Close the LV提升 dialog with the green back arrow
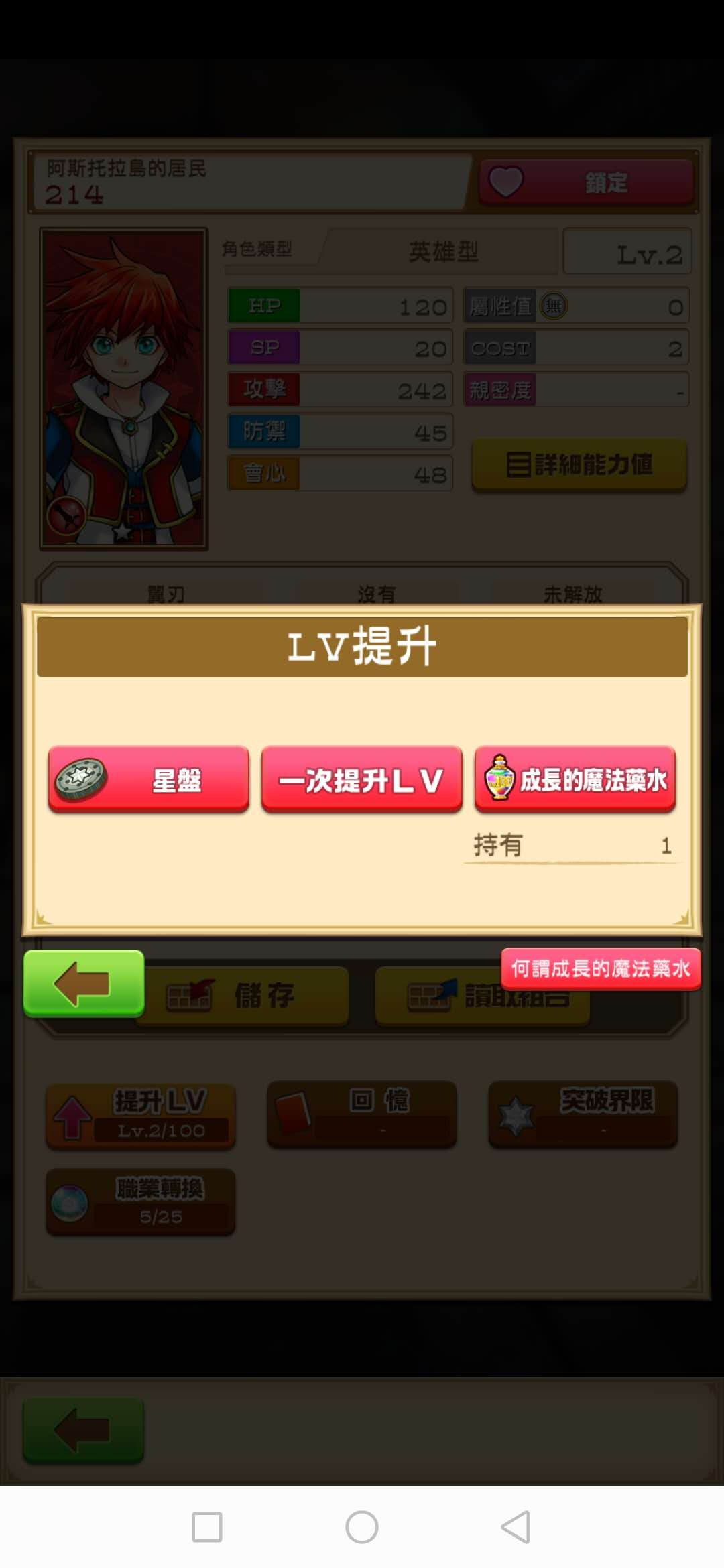This screenshot has height=1568, width=724. pos(84,983)
